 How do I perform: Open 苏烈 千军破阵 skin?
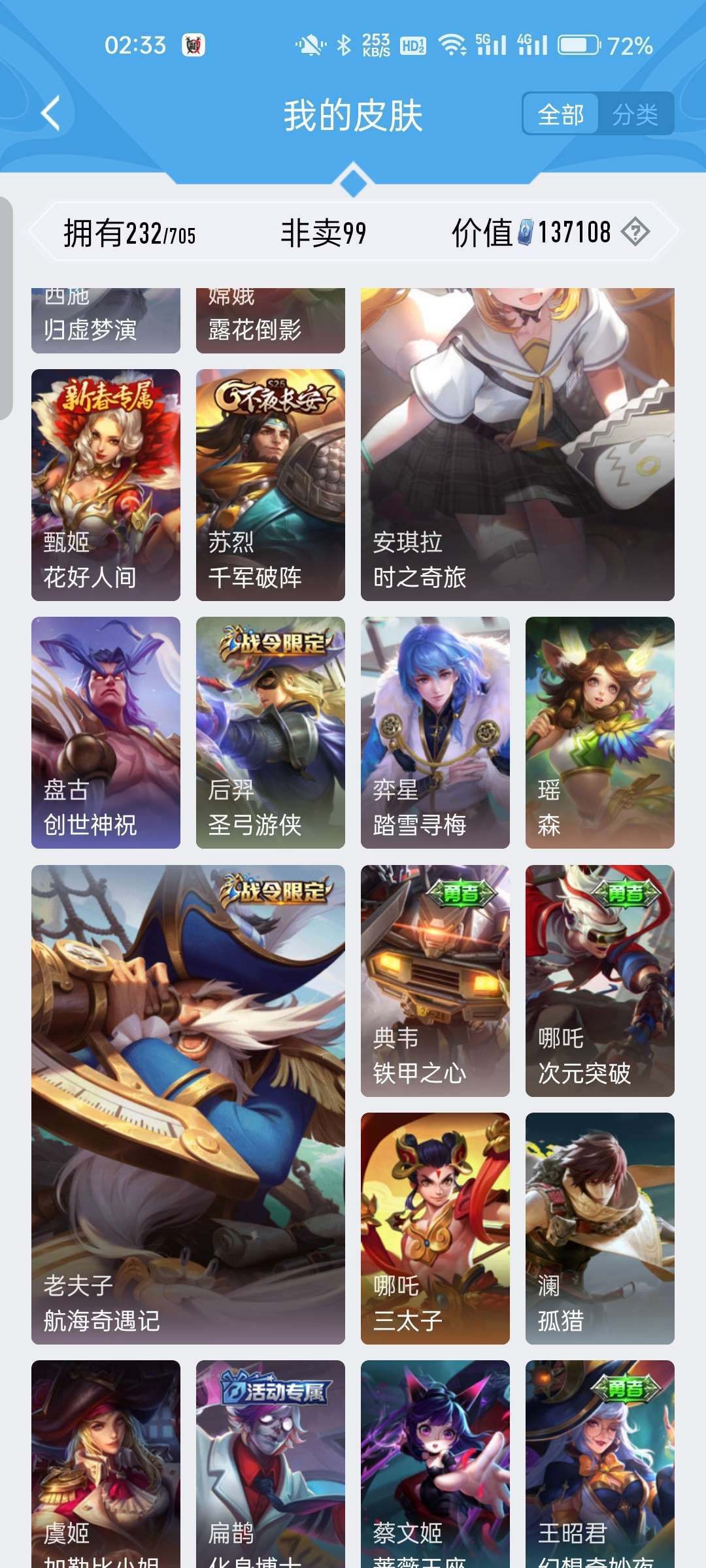coord(271,485)
